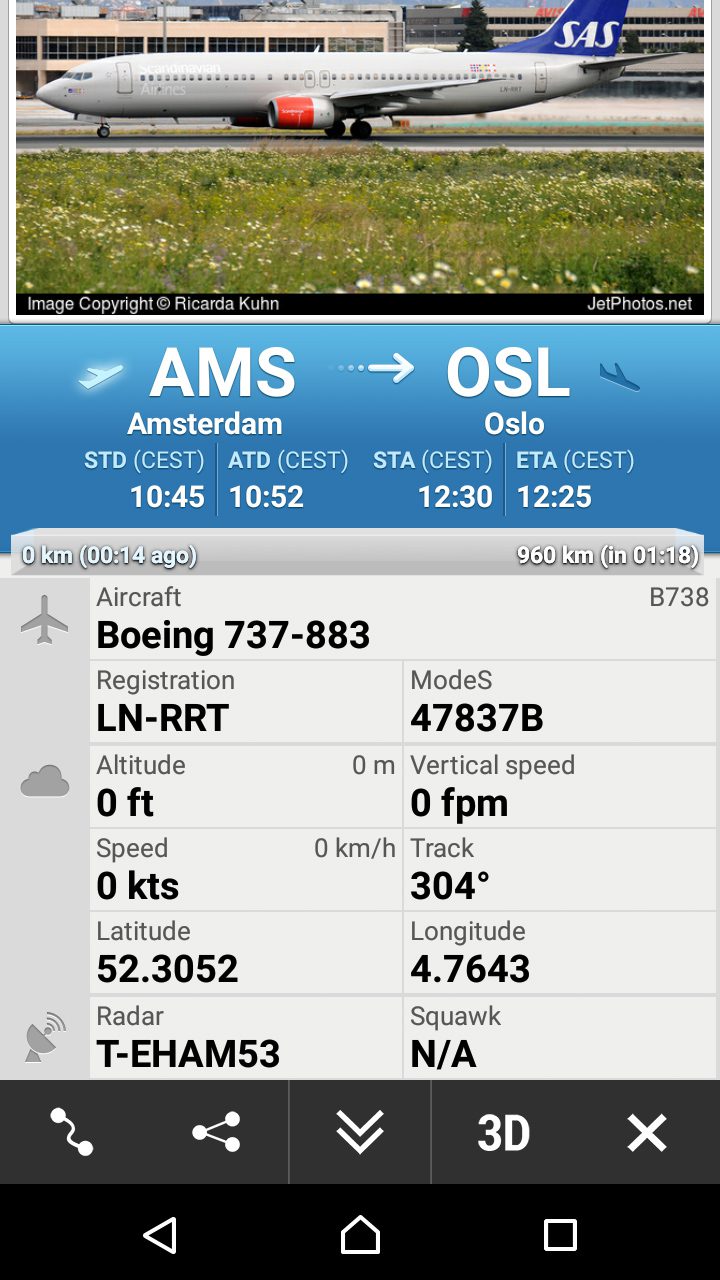Open the 3D cockpit view
Screen dimensions: 720x1280
[503, 1132]
